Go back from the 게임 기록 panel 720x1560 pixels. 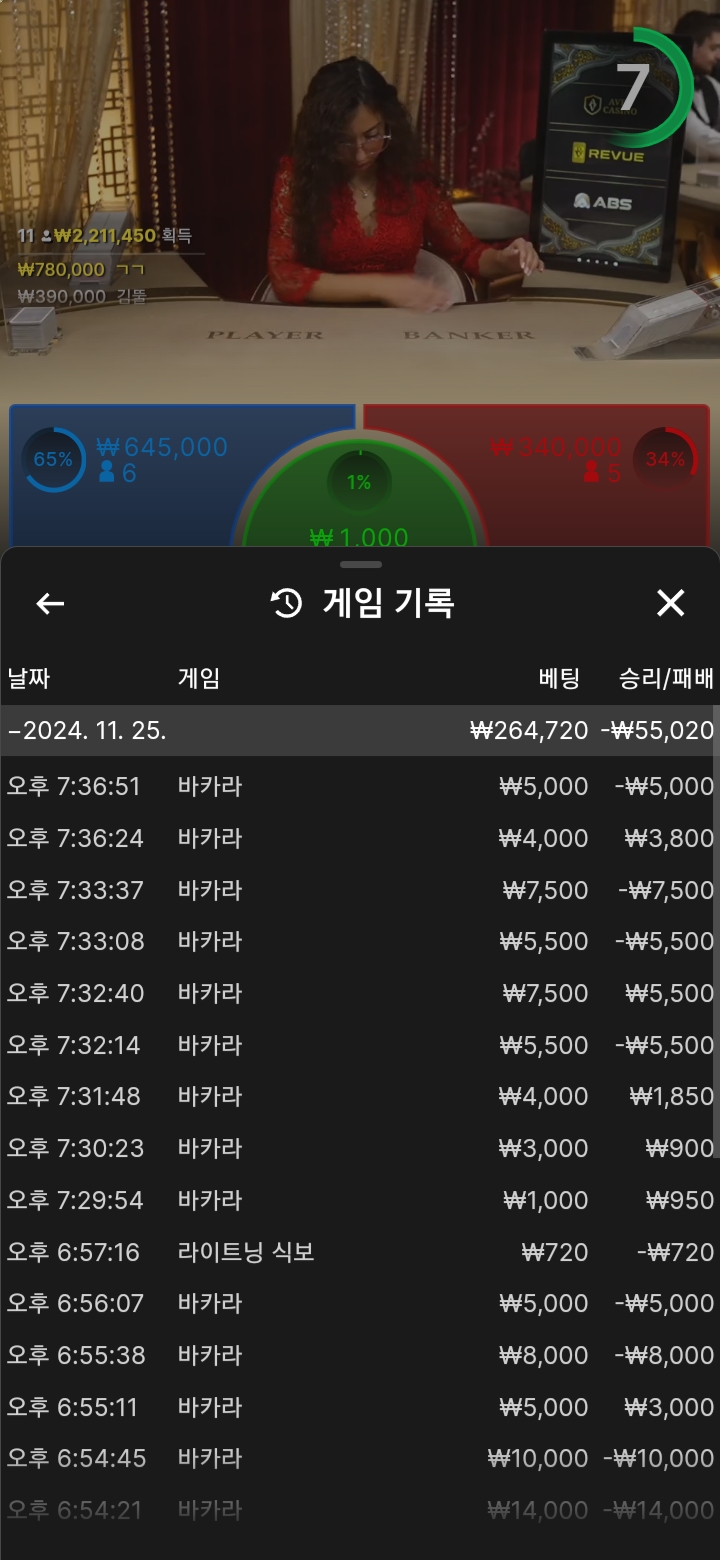(x=50, y=603)
